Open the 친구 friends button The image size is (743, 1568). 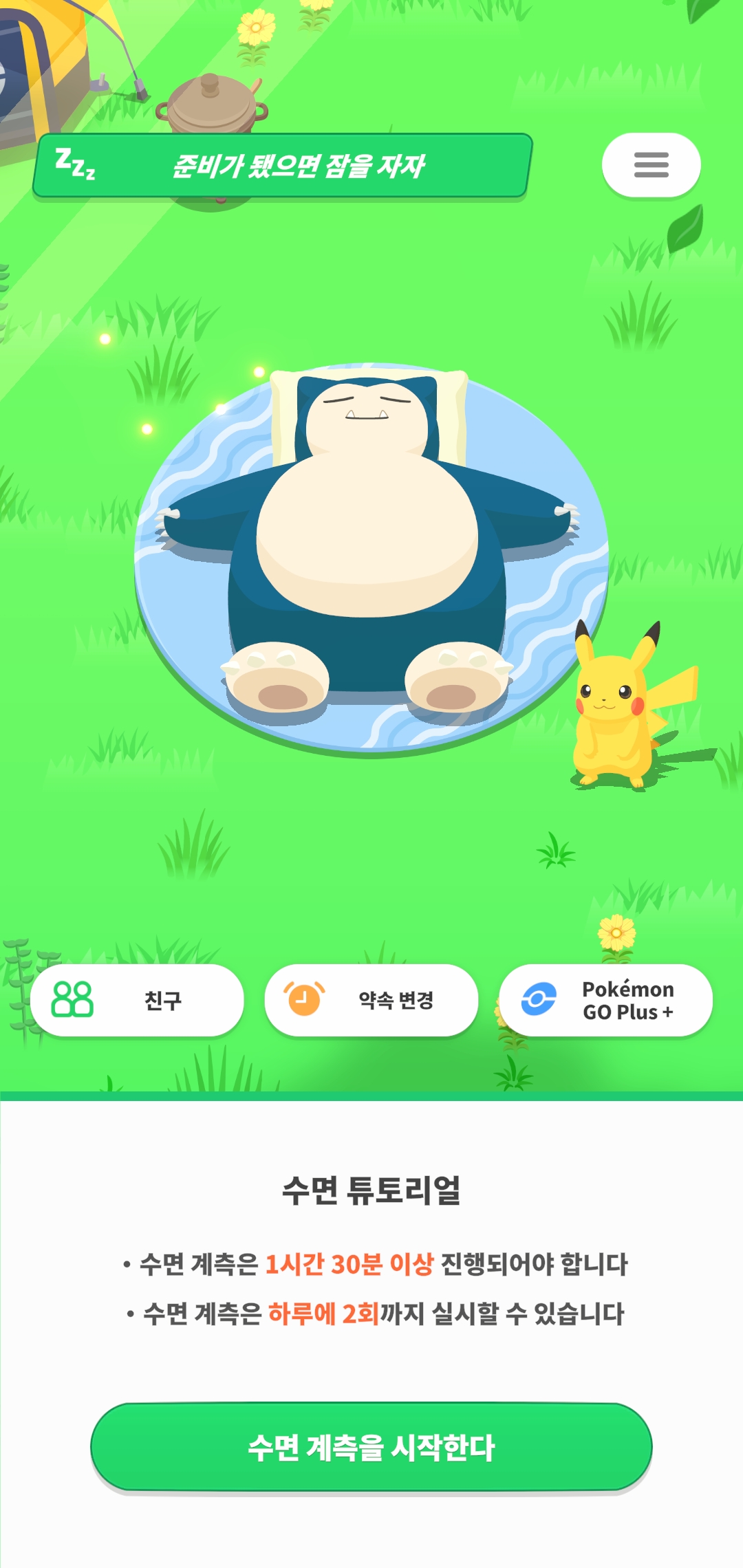pos(137,1000)
